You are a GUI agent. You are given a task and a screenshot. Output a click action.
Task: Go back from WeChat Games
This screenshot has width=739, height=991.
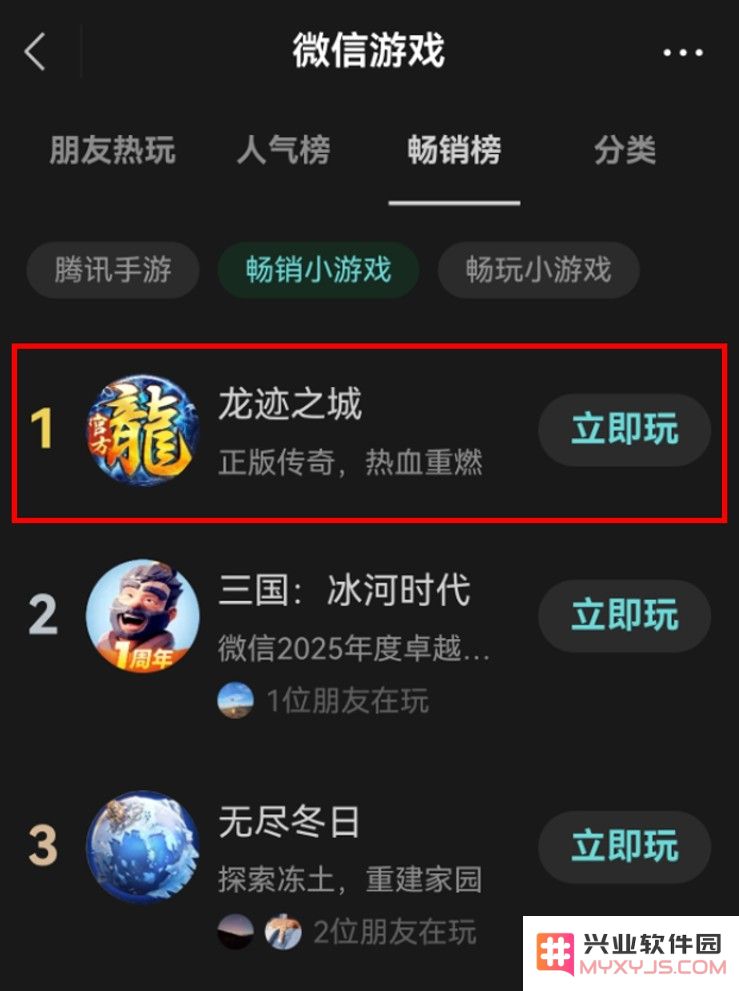pos(36,51)
